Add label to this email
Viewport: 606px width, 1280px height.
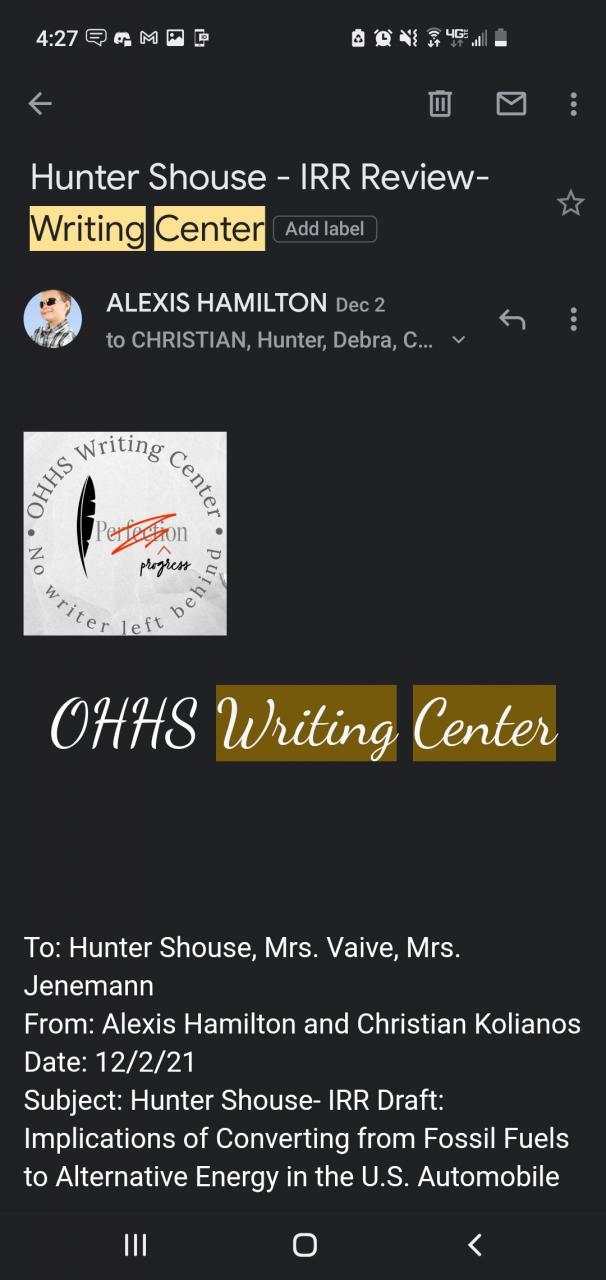point(325,228)
